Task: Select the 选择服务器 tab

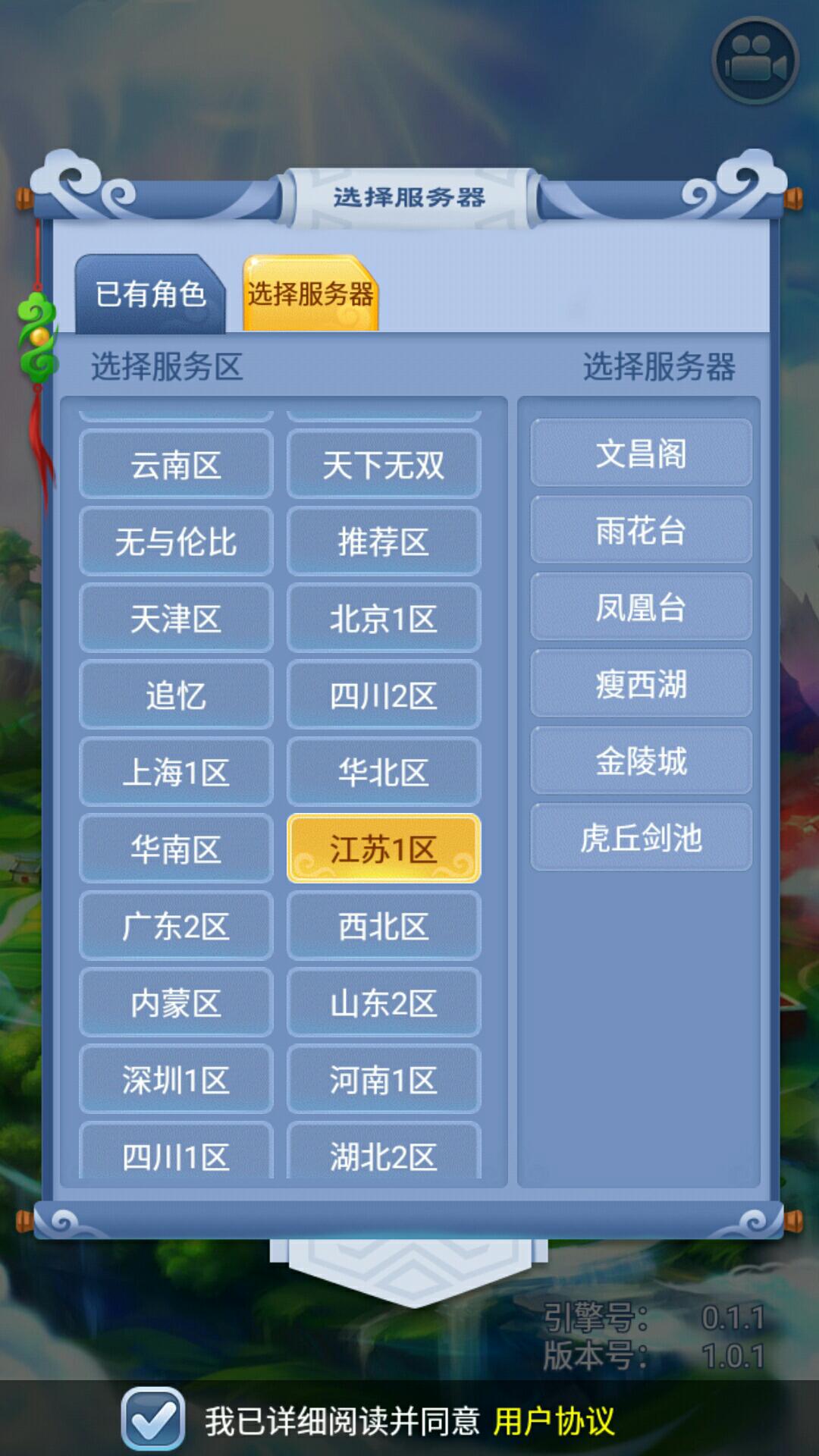Action: pyautogui.click(x=310, y=294)
